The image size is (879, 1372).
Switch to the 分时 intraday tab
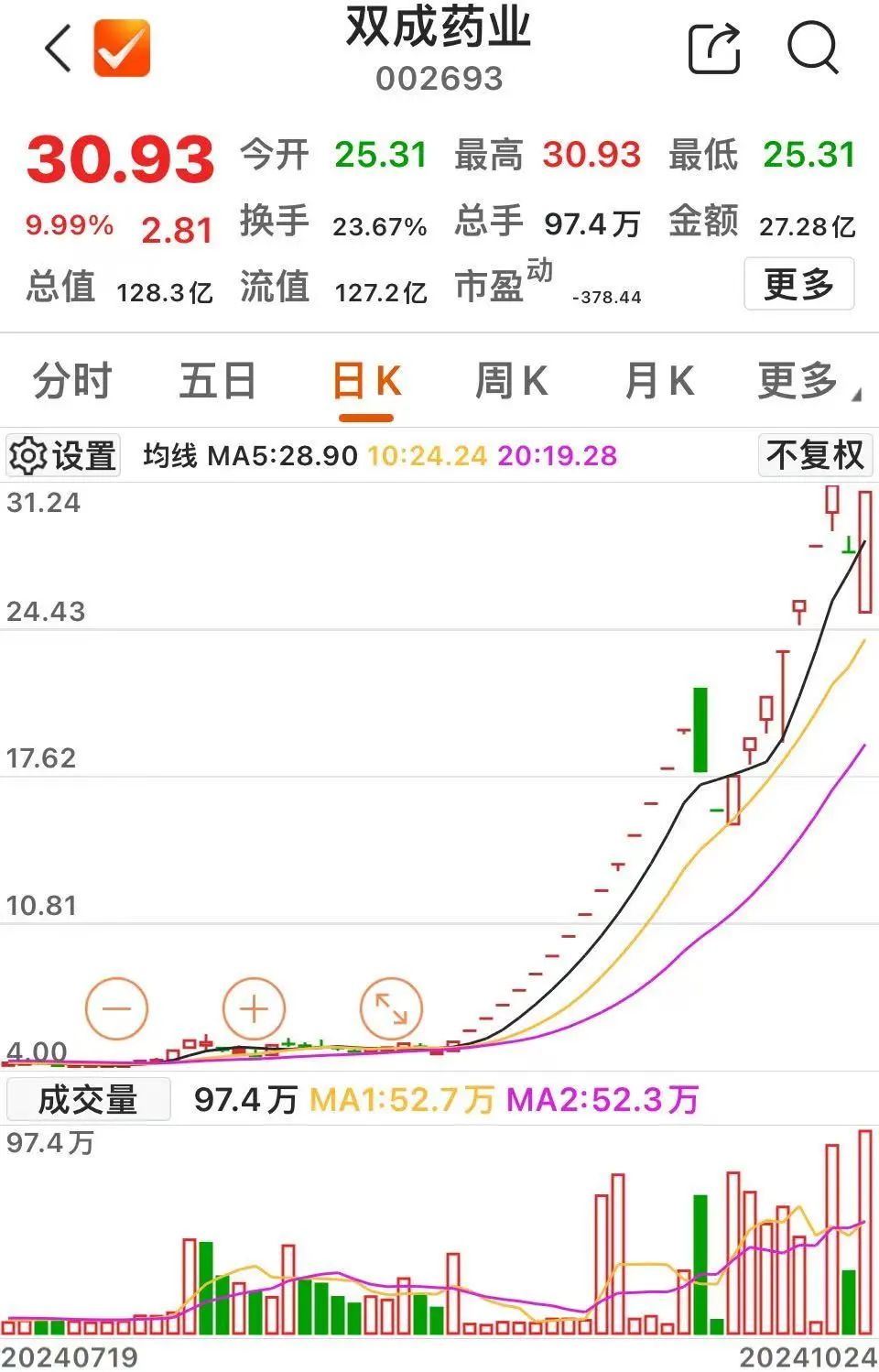coord(71,378)
